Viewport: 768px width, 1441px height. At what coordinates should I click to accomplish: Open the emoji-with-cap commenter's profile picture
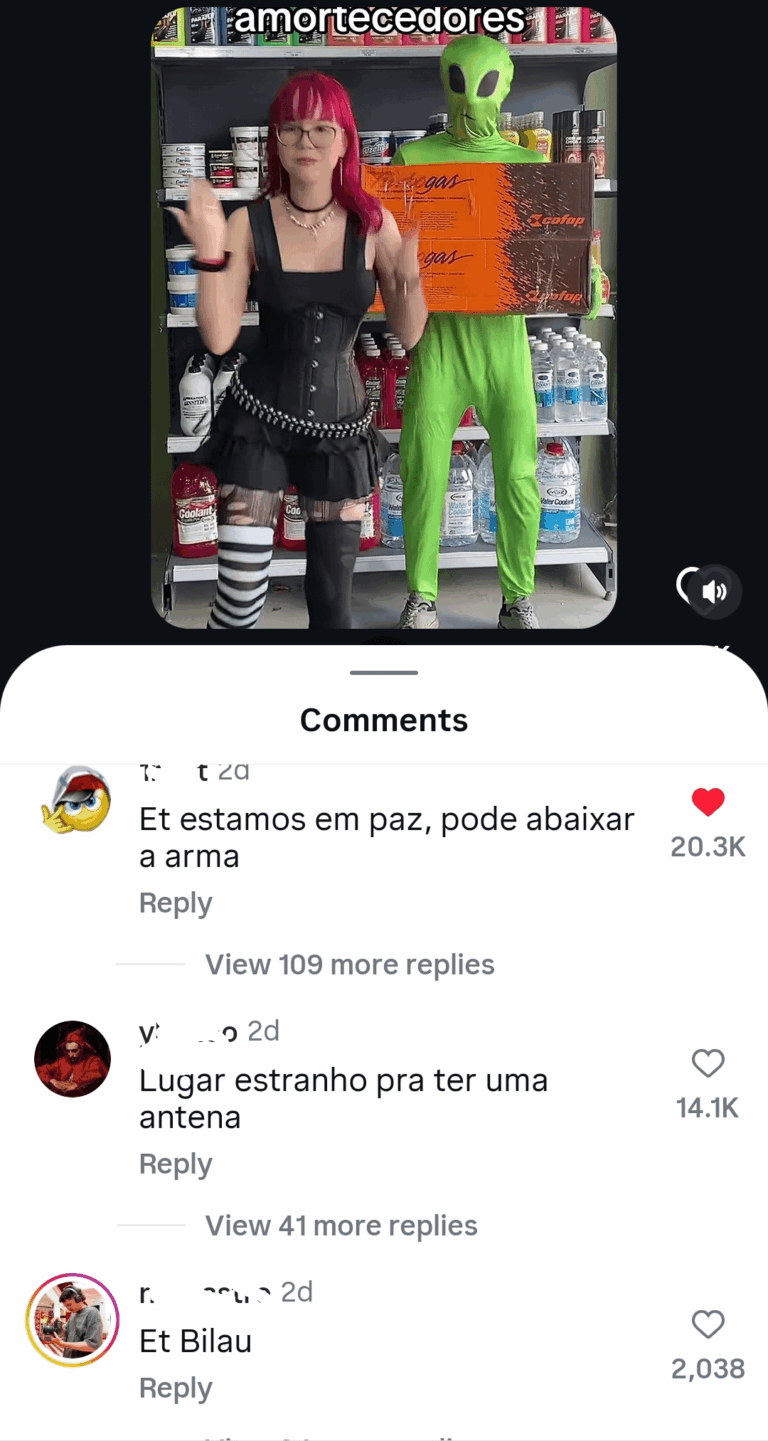point(73,801)
